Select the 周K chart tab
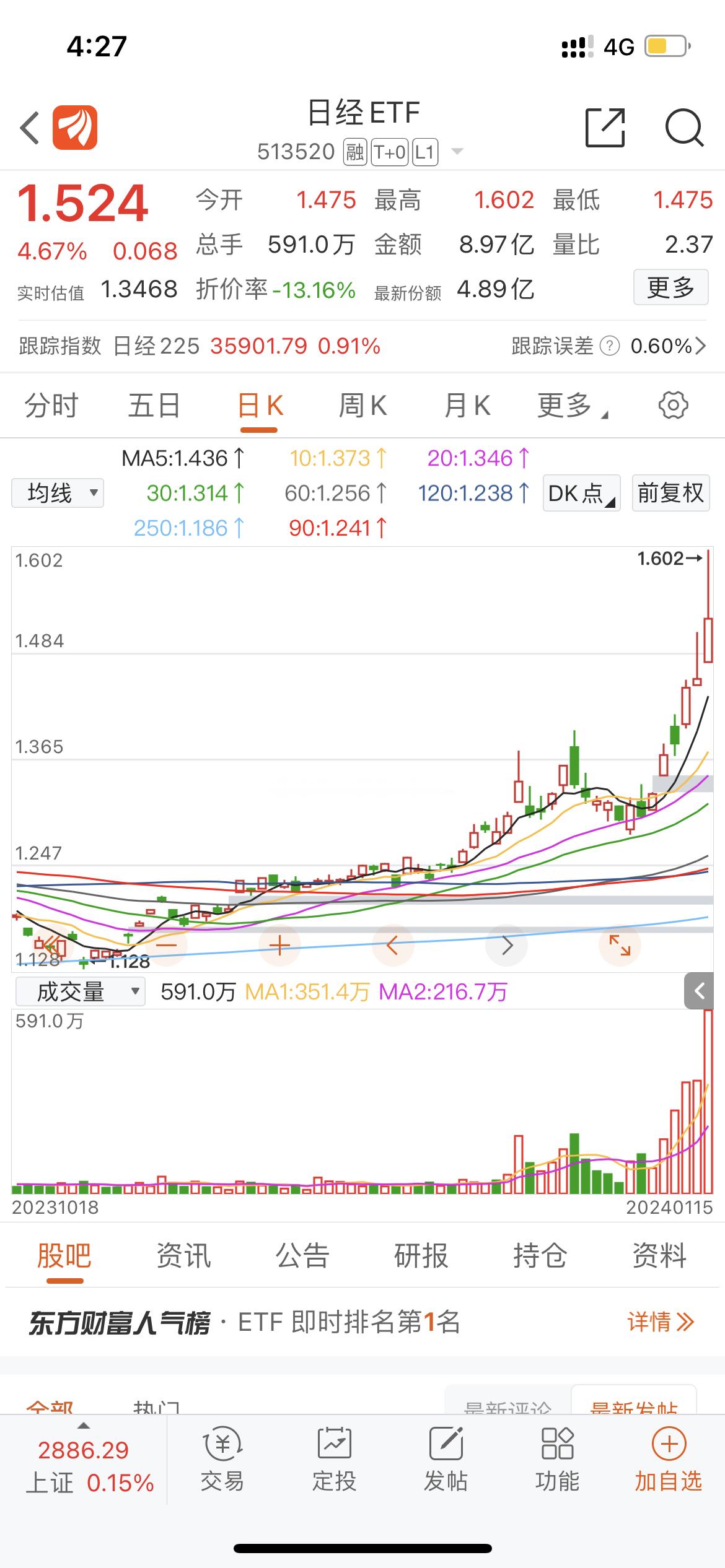Screen dimensions: 725x1568 (362, 406)
